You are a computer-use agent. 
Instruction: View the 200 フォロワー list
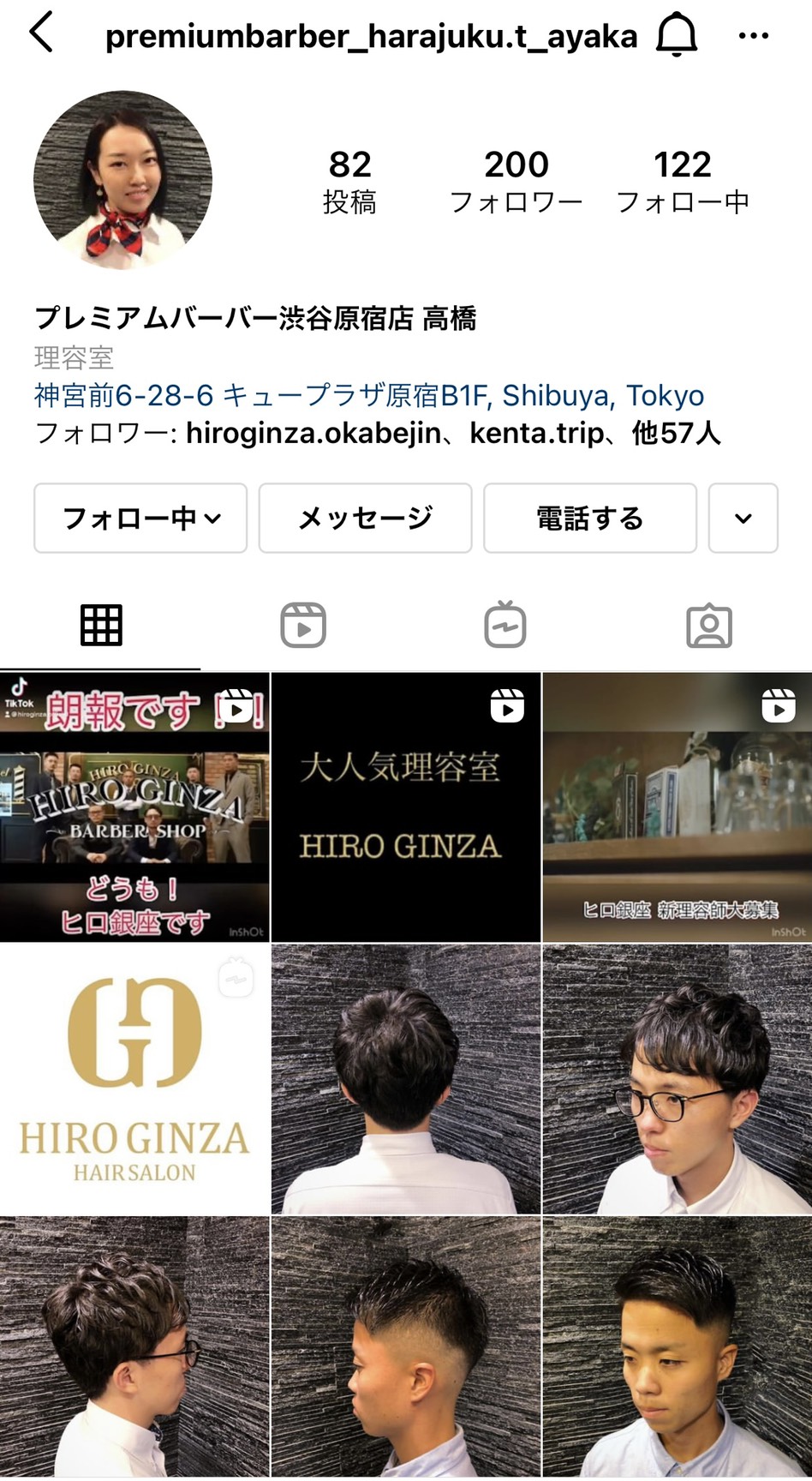click(516, 180)
